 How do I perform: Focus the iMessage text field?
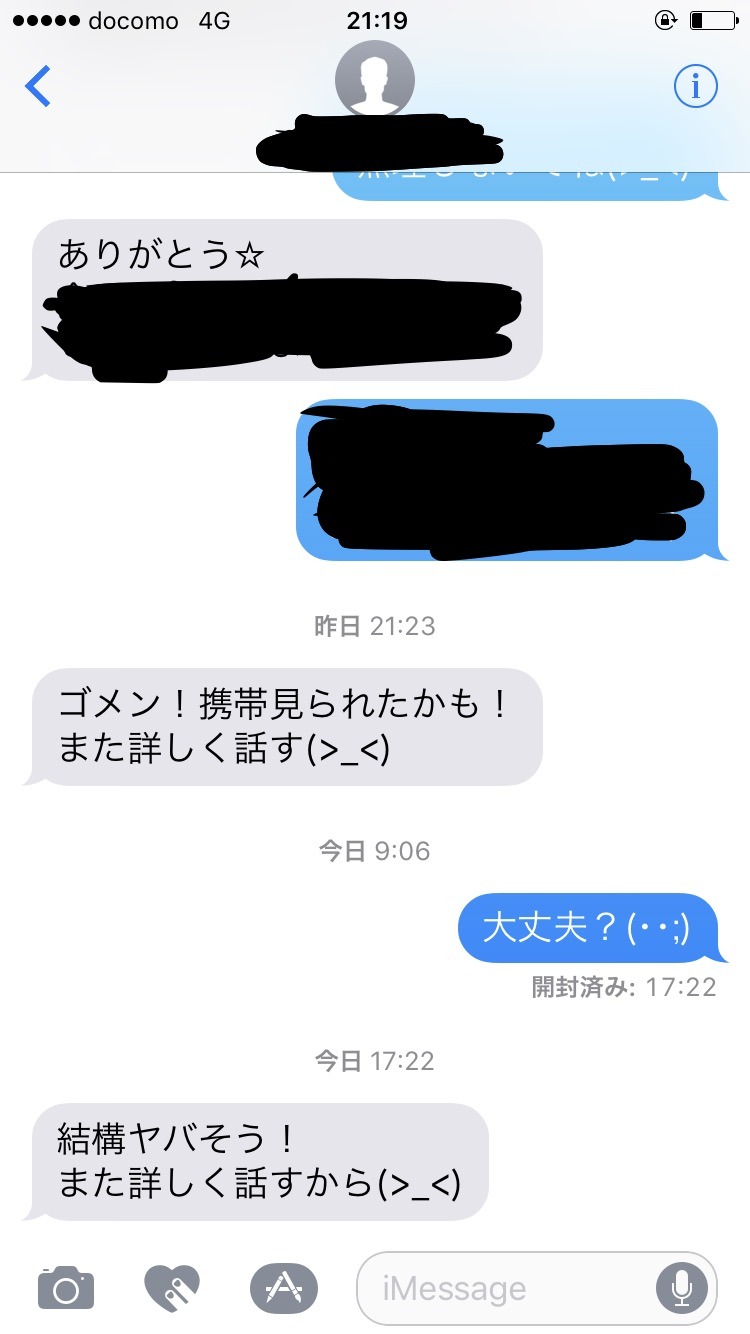(500, 1288)
